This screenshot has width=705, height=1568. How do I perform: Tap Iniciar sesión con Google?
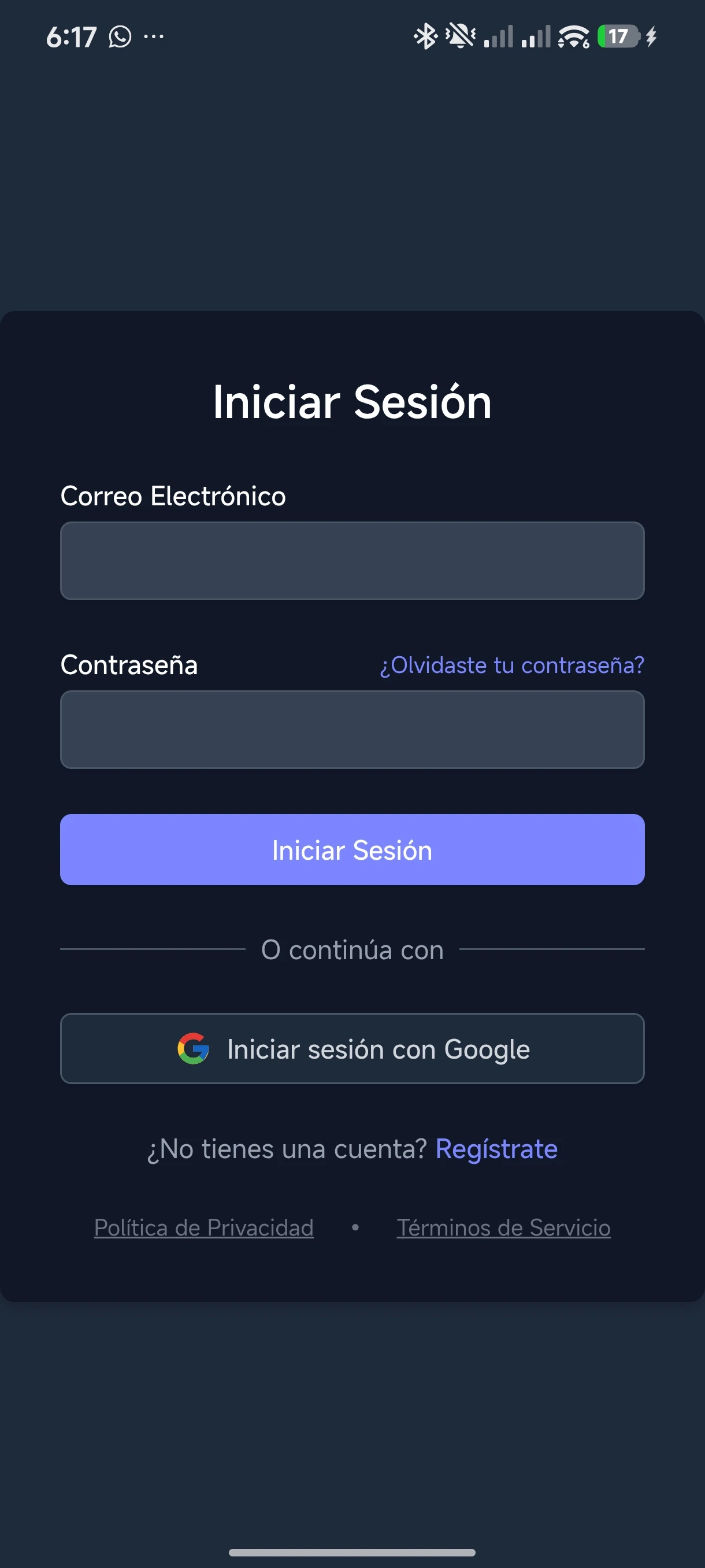tap(352, 1048)
